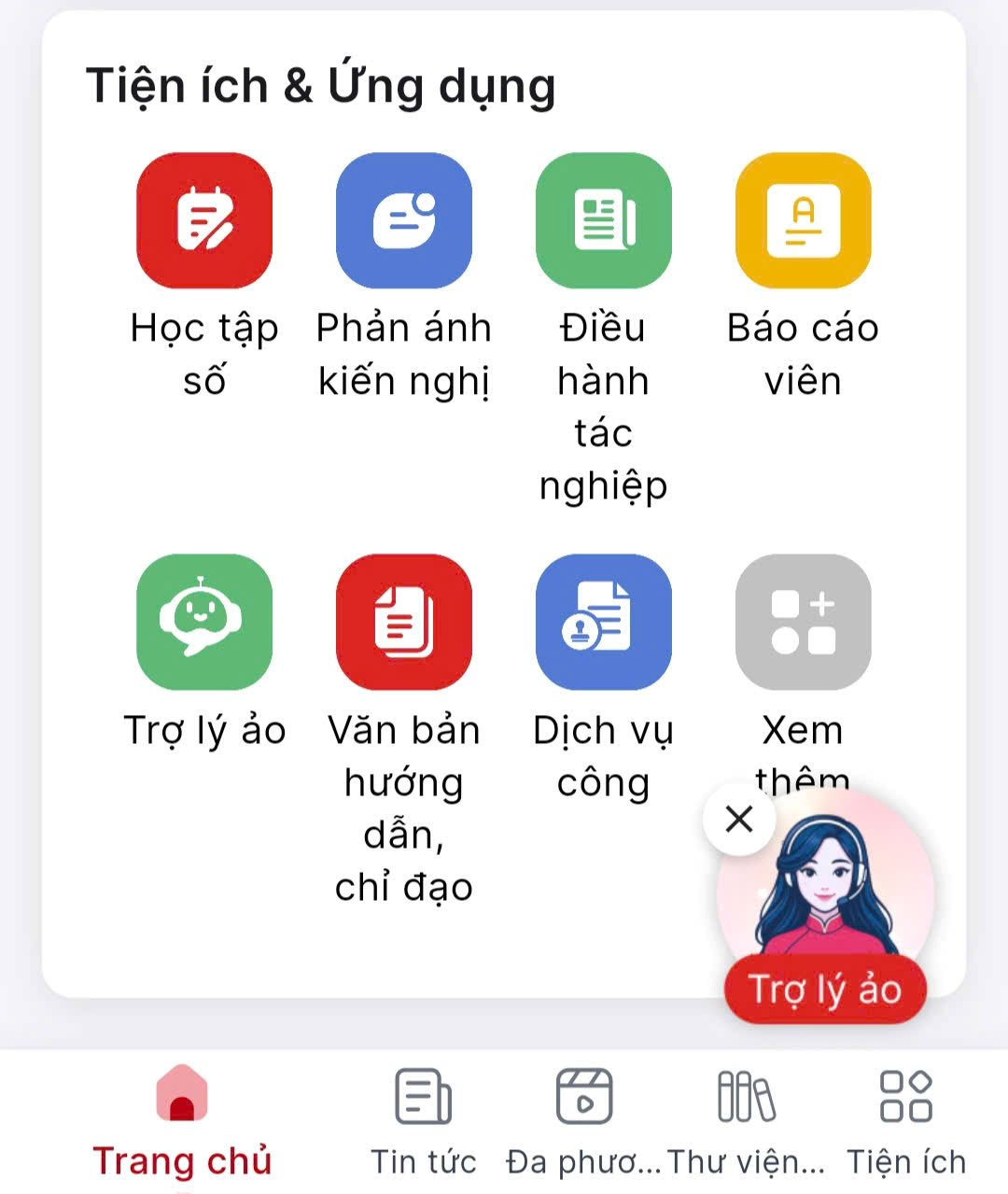Tap Xem thêm to show more utilities
This screenshot has height=1194, width=1008.
coord(803,622)
